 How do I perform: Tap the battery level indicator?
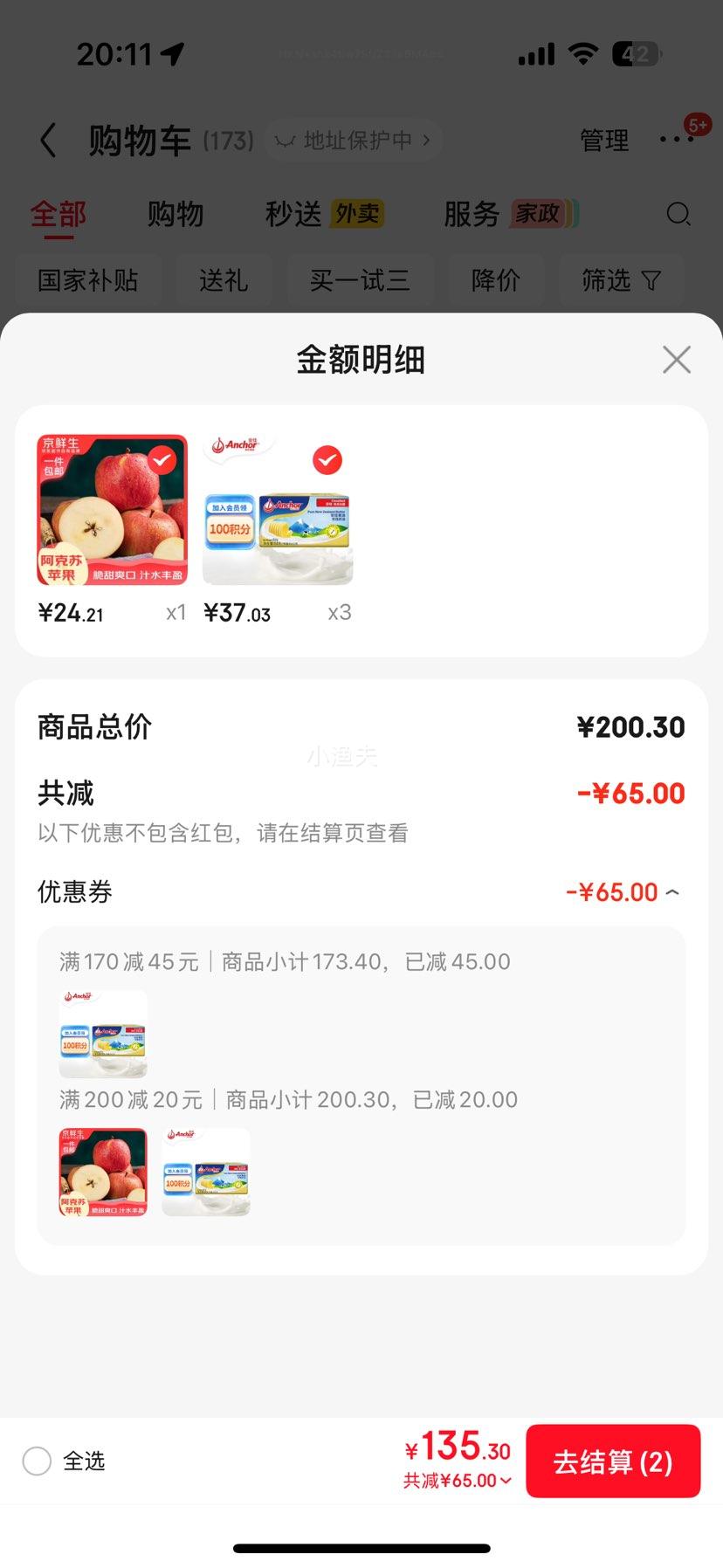(636, 54)
